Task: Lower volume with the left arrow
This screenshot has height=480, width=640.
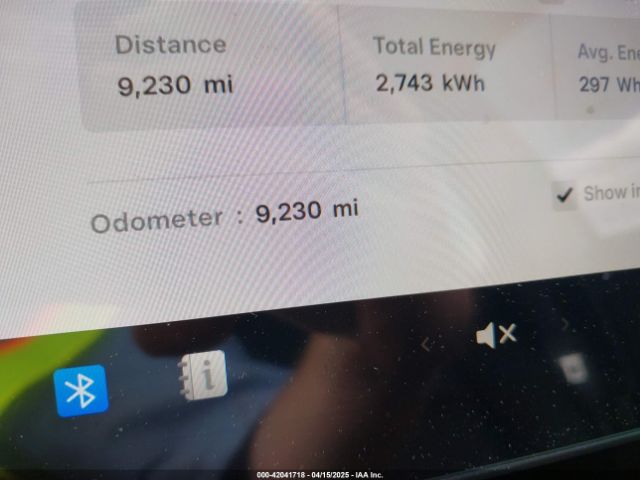Action: pos(426,345)
